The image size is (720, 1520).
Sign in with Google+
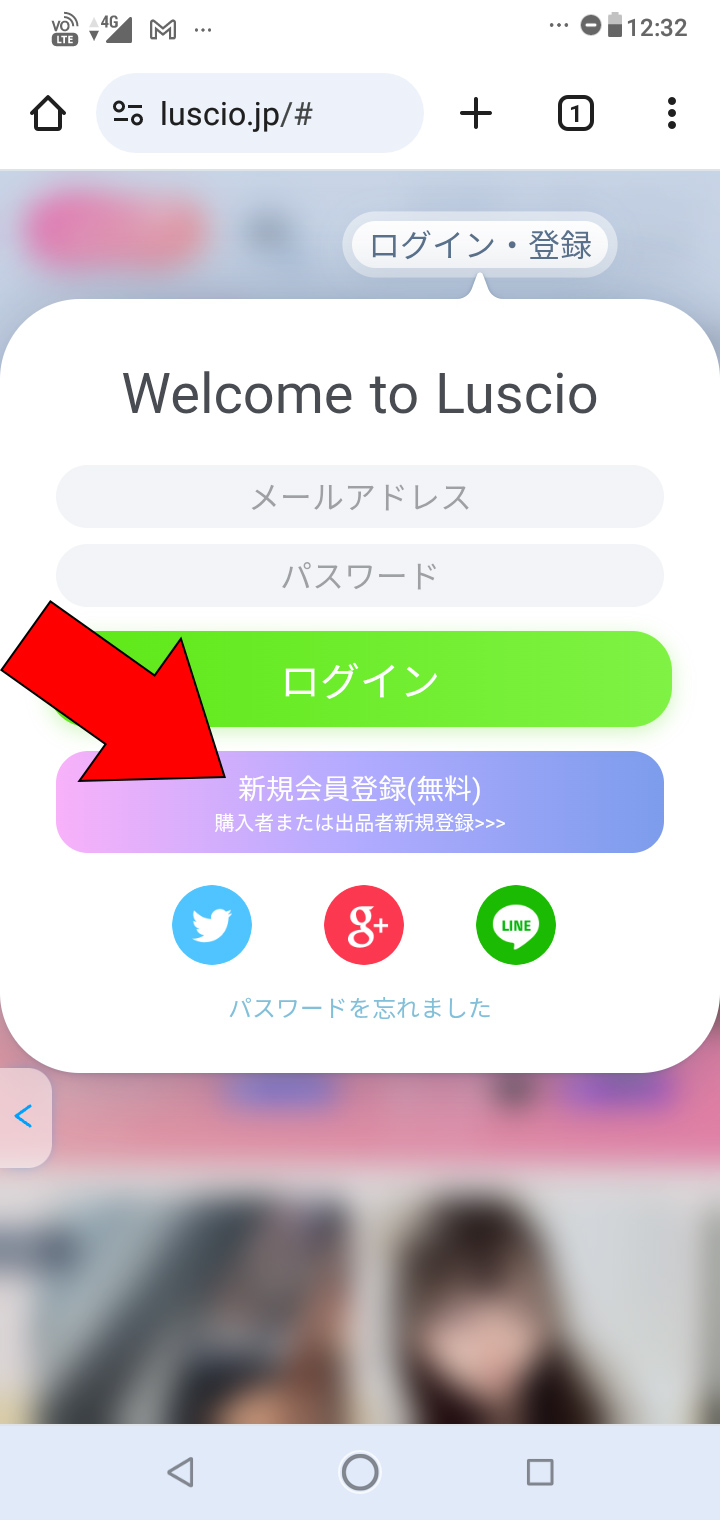364,927
